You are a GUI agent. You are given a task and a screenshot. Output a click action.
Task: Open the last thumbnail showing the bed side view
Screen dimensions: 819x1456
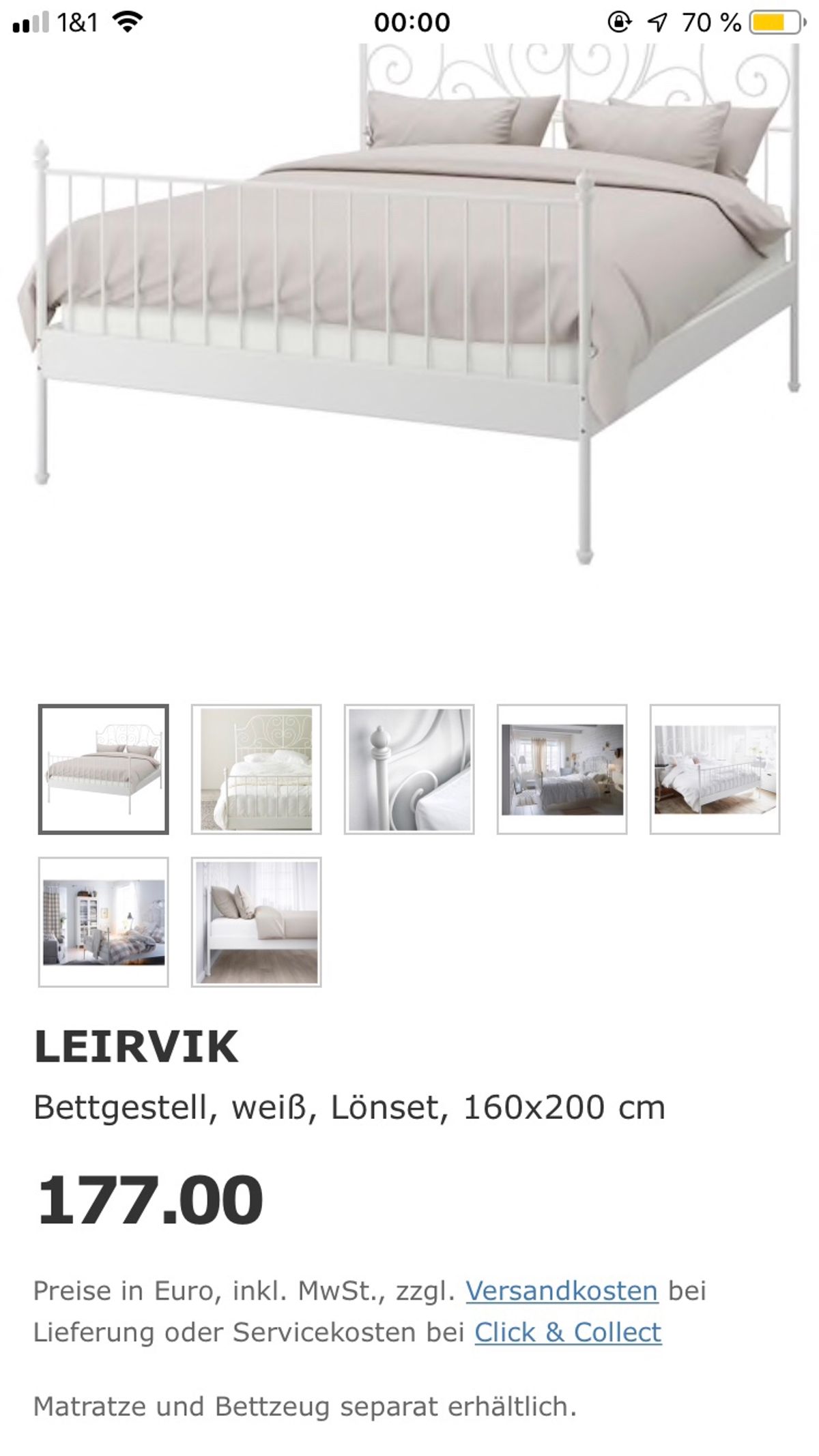(x=256, y=922)
